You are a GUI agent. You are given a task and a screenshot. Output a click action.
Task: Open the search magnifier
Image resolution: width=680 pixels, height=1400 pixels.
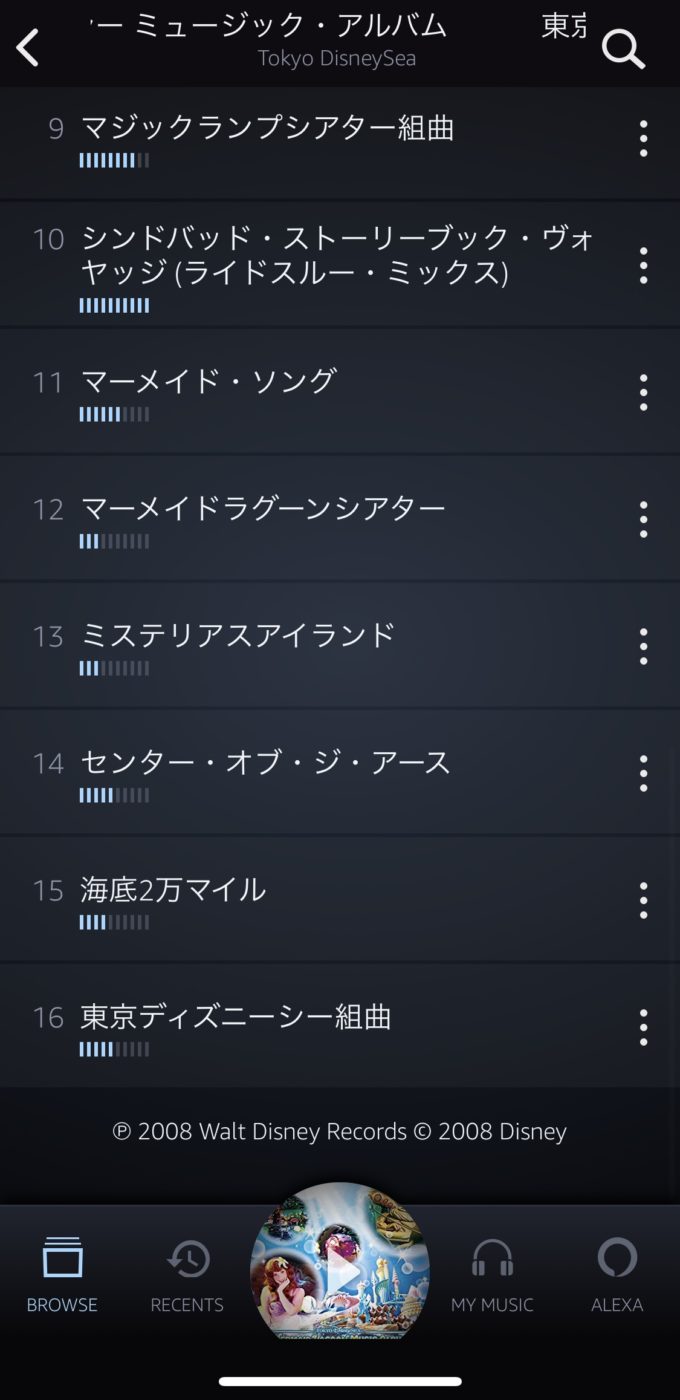623,48
